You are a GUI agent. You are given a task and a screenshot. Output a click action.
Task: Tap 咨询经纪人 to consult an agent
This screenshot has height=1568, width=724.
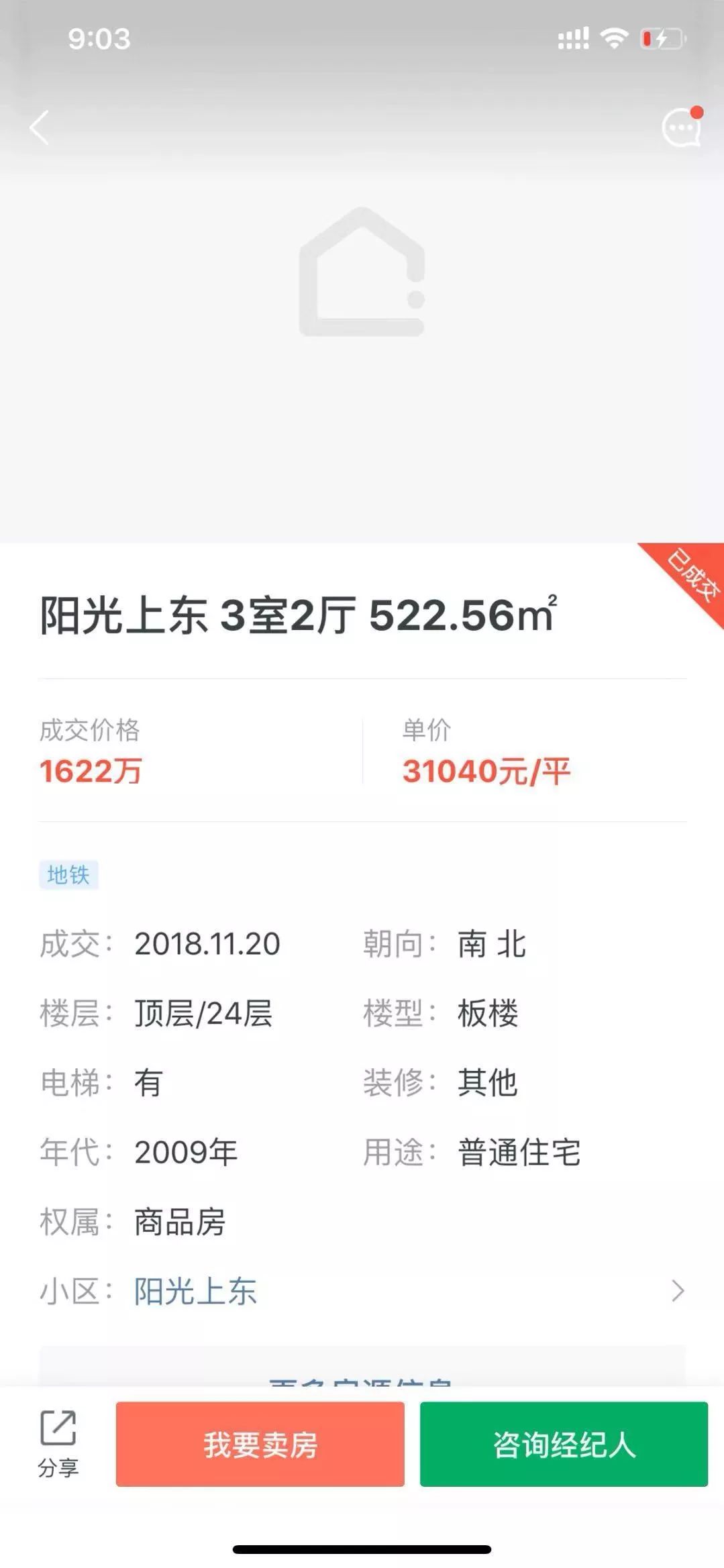coord(564,1445)
